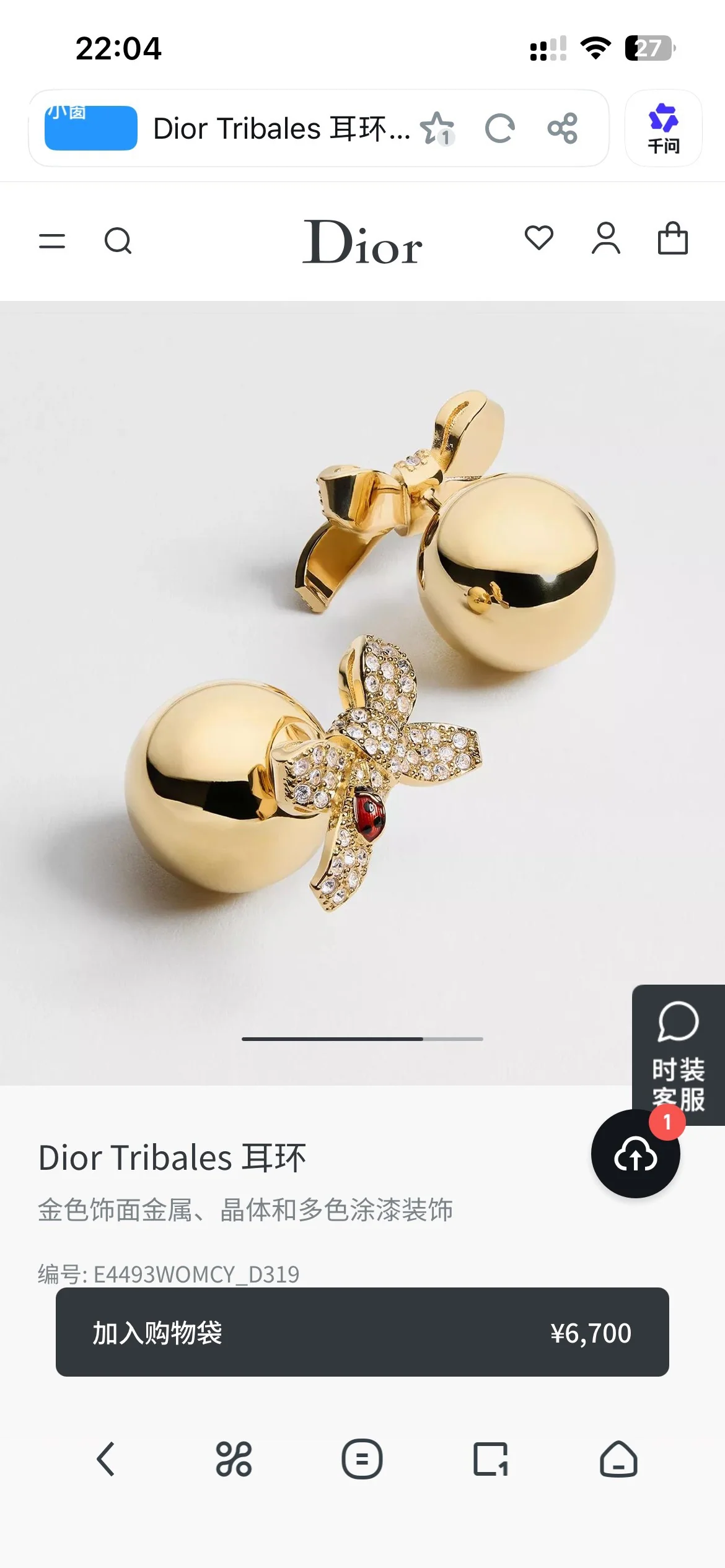Open the Dior hamburger menu
The image size is (725, 1568).
tap(52, 241)
